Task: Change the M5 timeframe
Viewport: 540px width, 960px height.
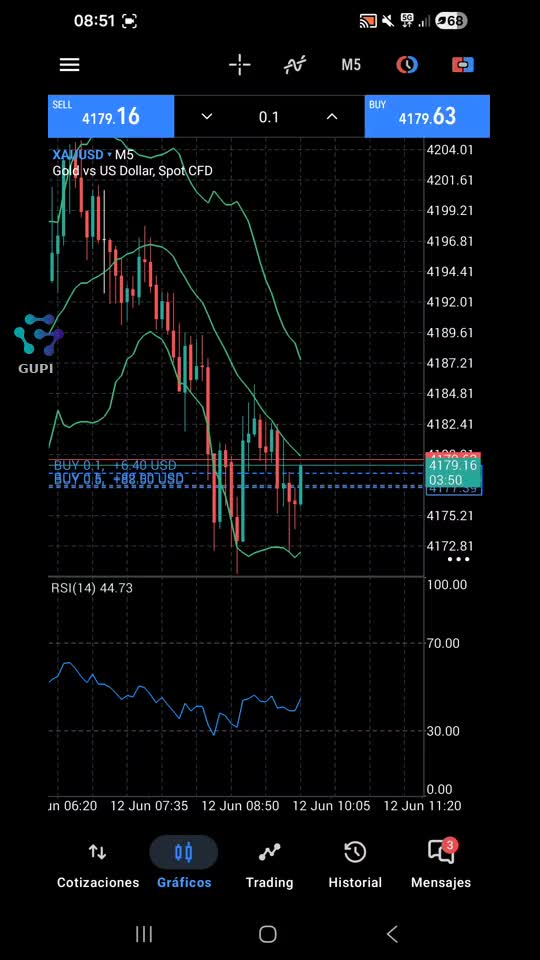Action: [x=351, y=65]
